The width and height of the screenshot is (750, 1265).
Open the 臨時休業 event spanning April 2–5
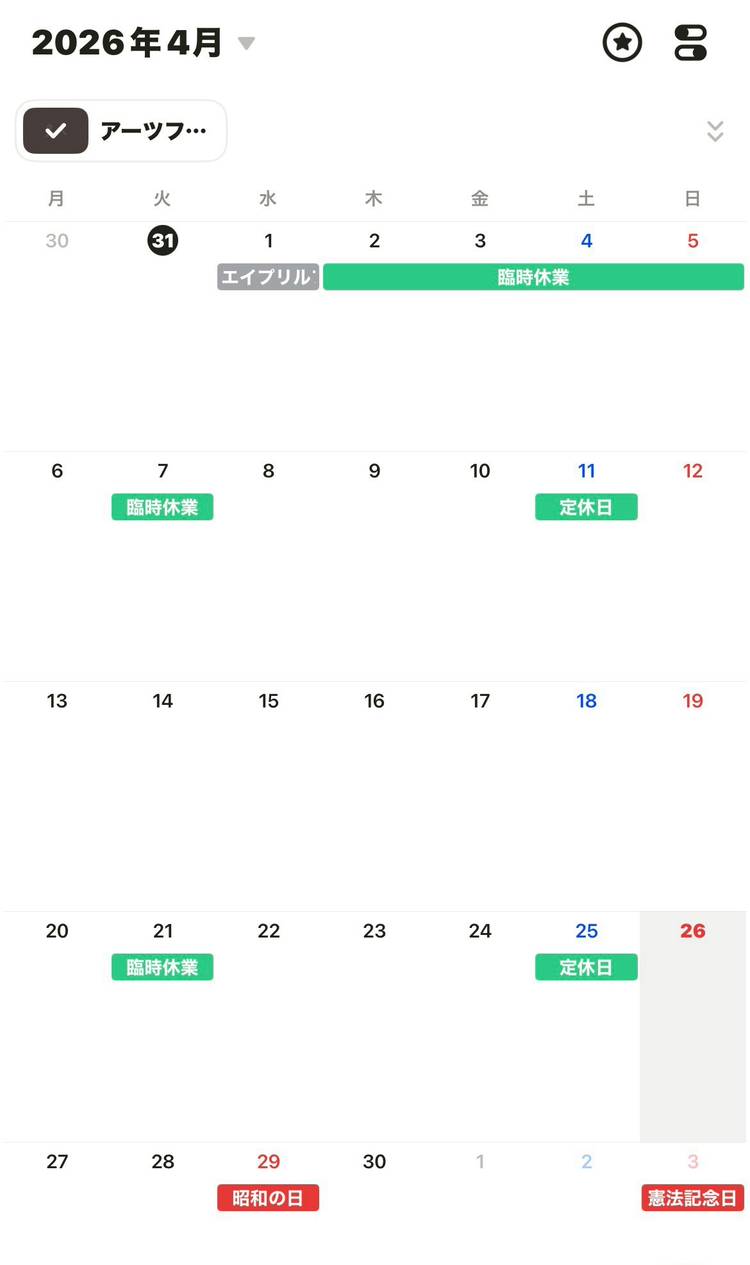533,277
